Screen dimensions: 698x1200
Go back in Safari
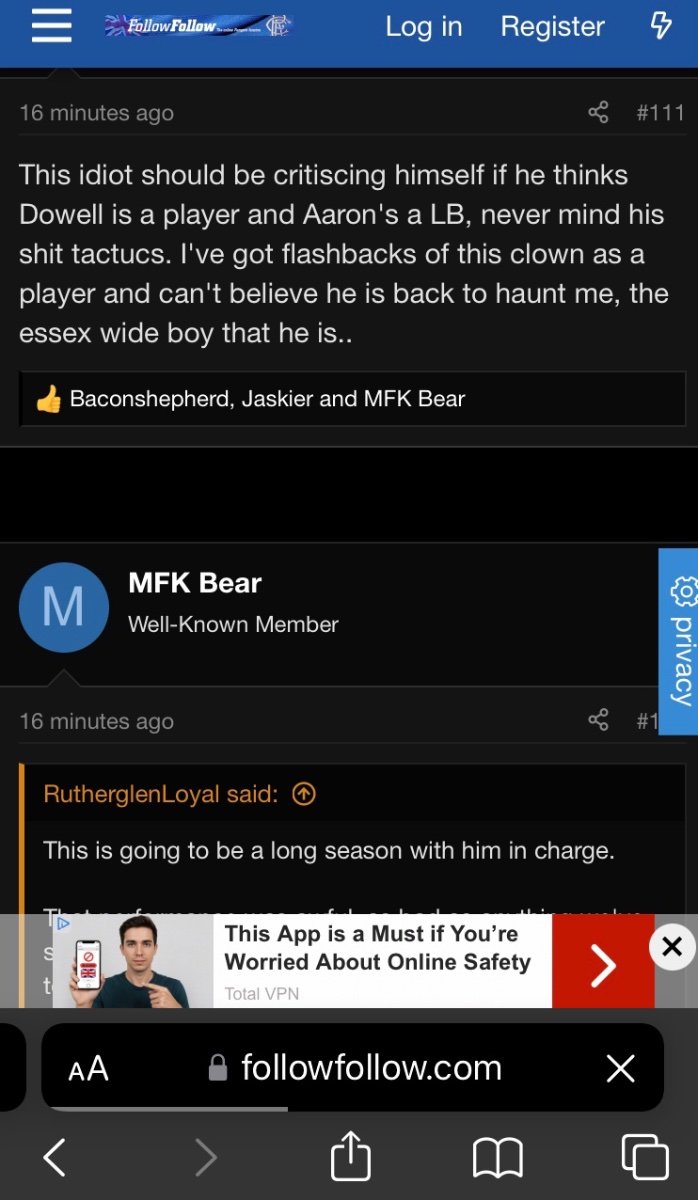[x=55, y=1157]
